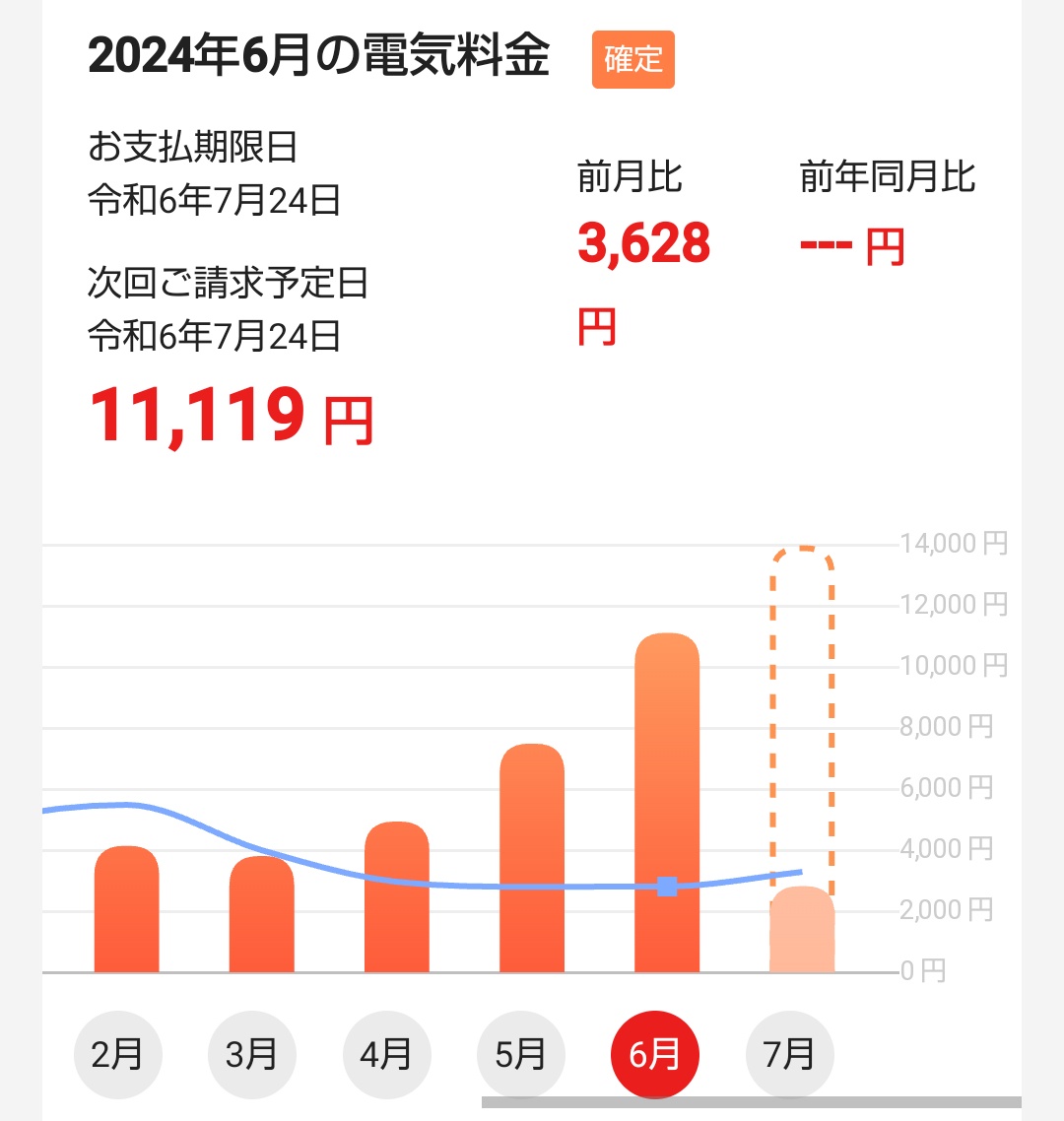This screenshot has height=1121, width=1064.
Task: Select the 2月 month chip
Action: (117, 1055)
